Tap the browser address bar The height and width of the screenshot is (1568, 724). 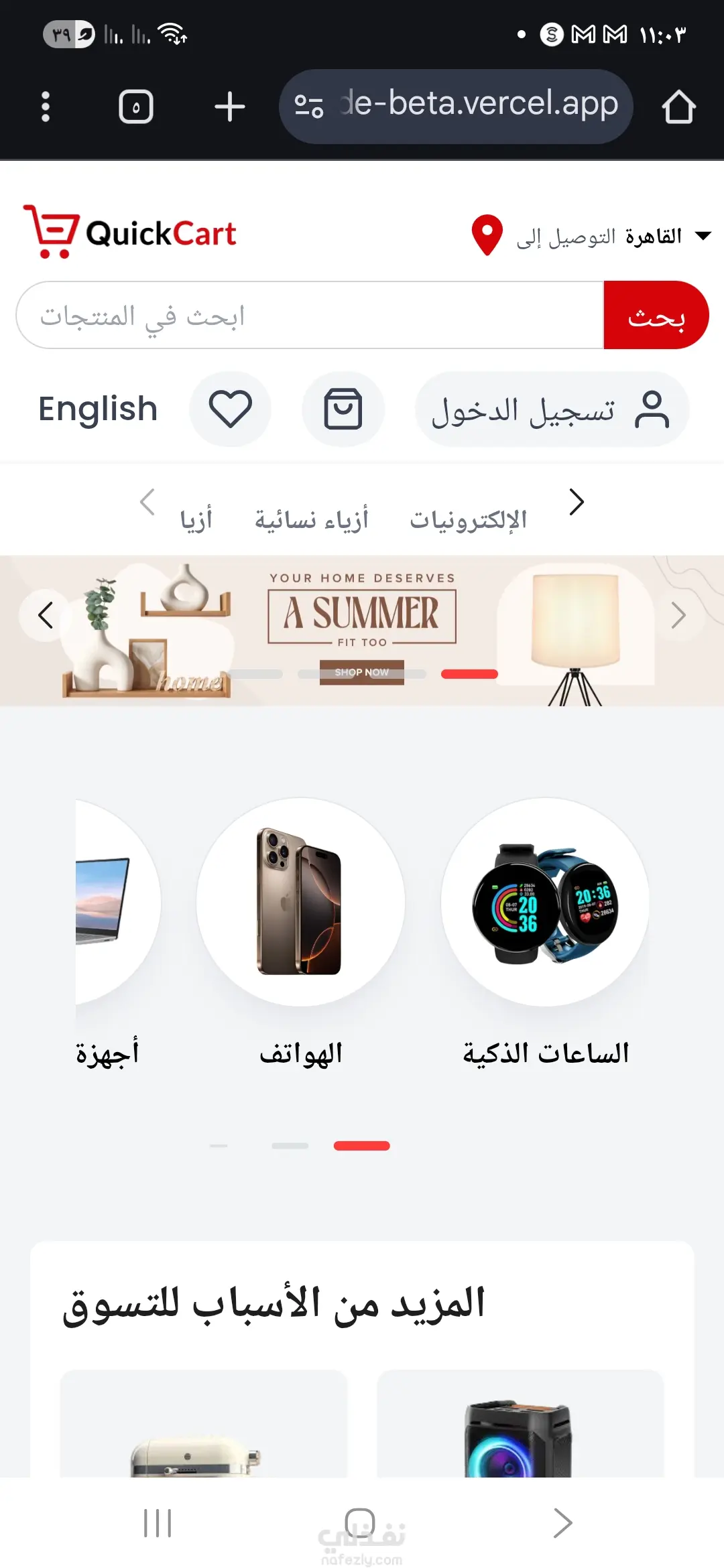[456, 106]
